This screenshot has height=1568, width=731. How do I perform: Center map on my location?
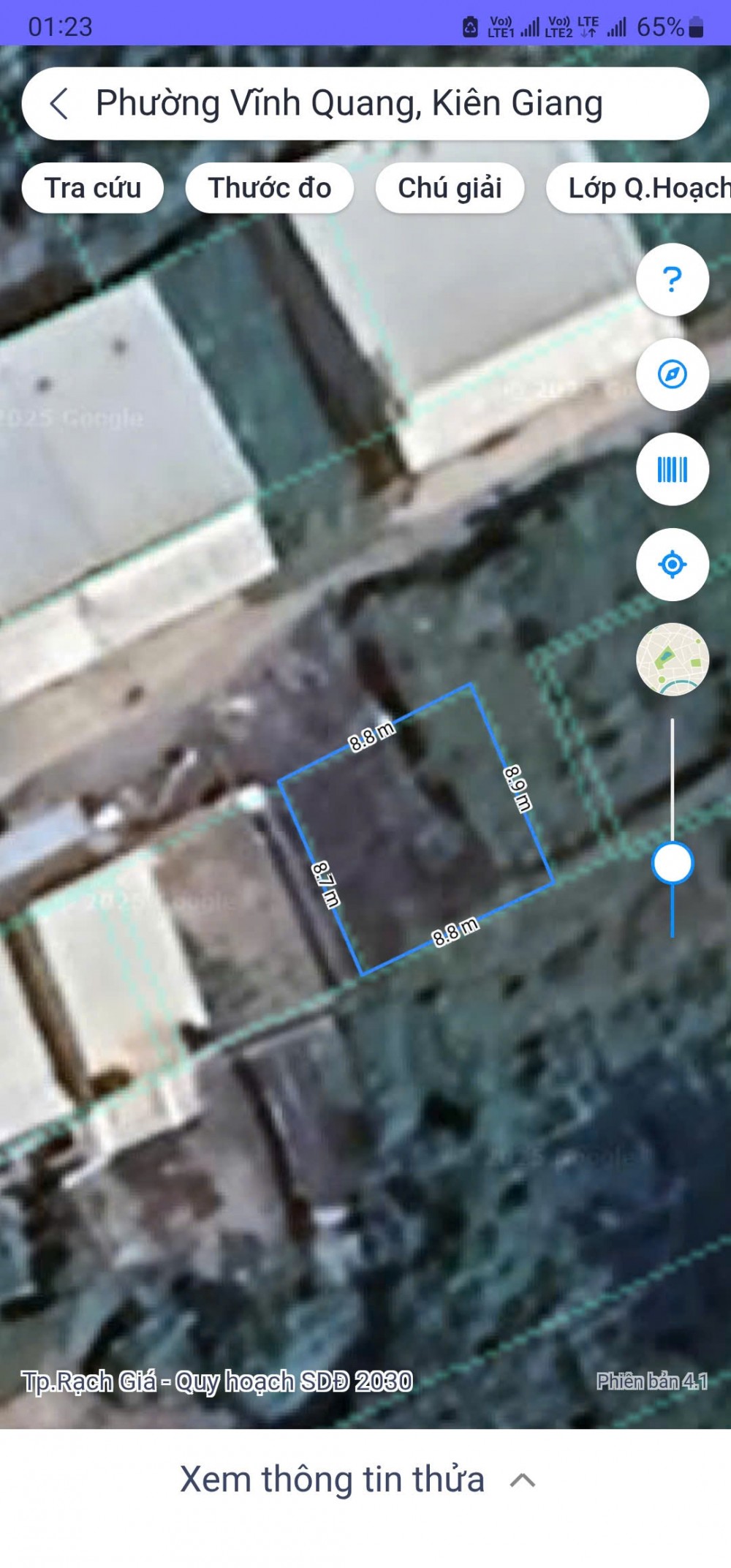tap(672, 565)
